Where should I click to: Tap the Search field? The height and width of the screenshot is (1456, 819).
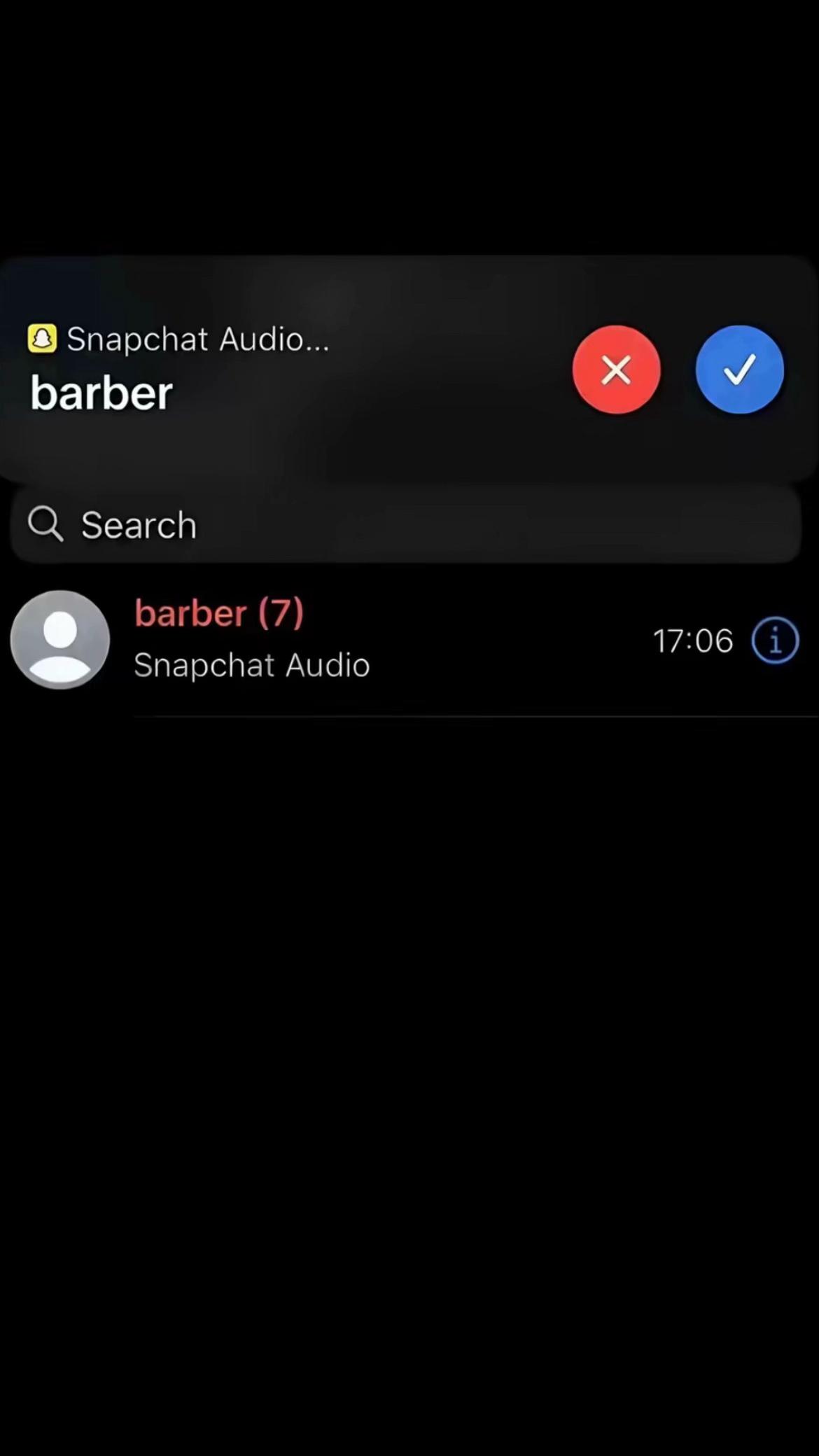tap(406, 525)
